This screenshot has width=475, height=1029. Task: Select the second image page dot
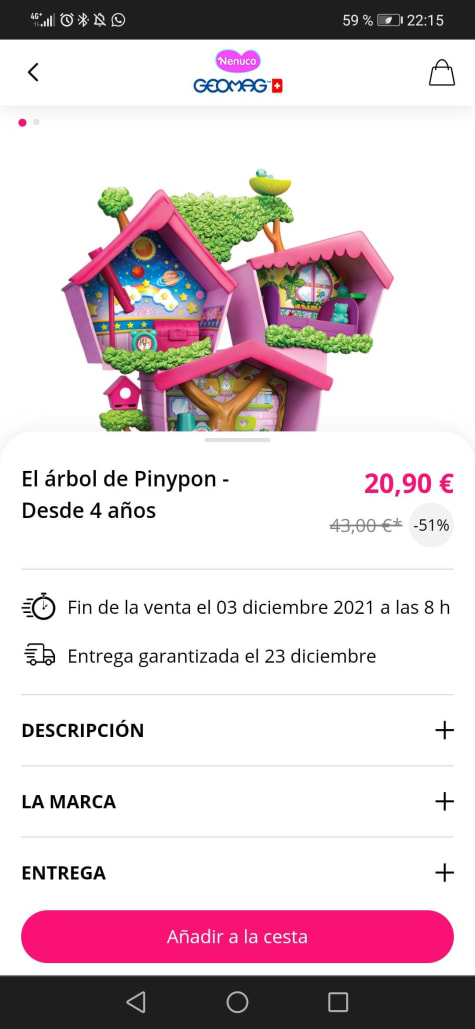click(36, 122)
